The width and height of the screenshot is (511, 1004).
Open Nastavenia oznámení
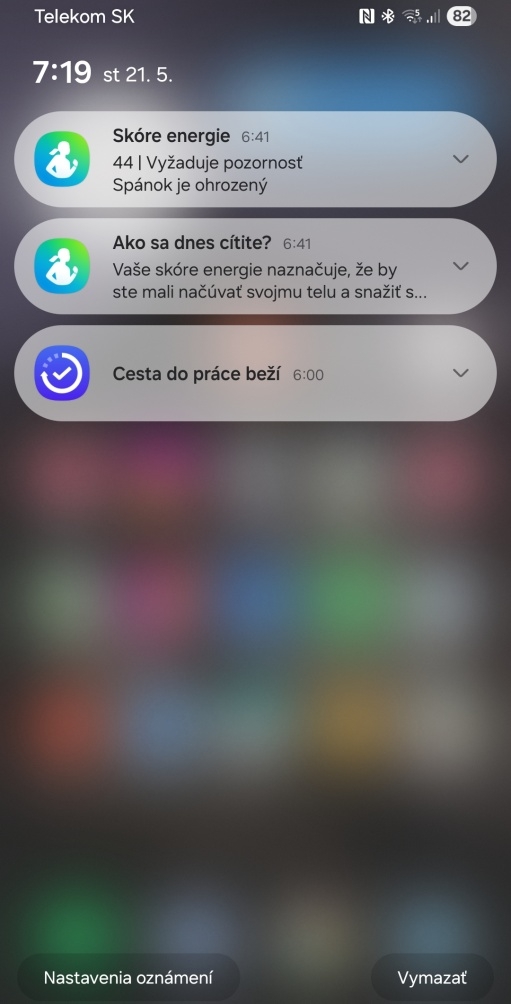(x=128, y=978)
